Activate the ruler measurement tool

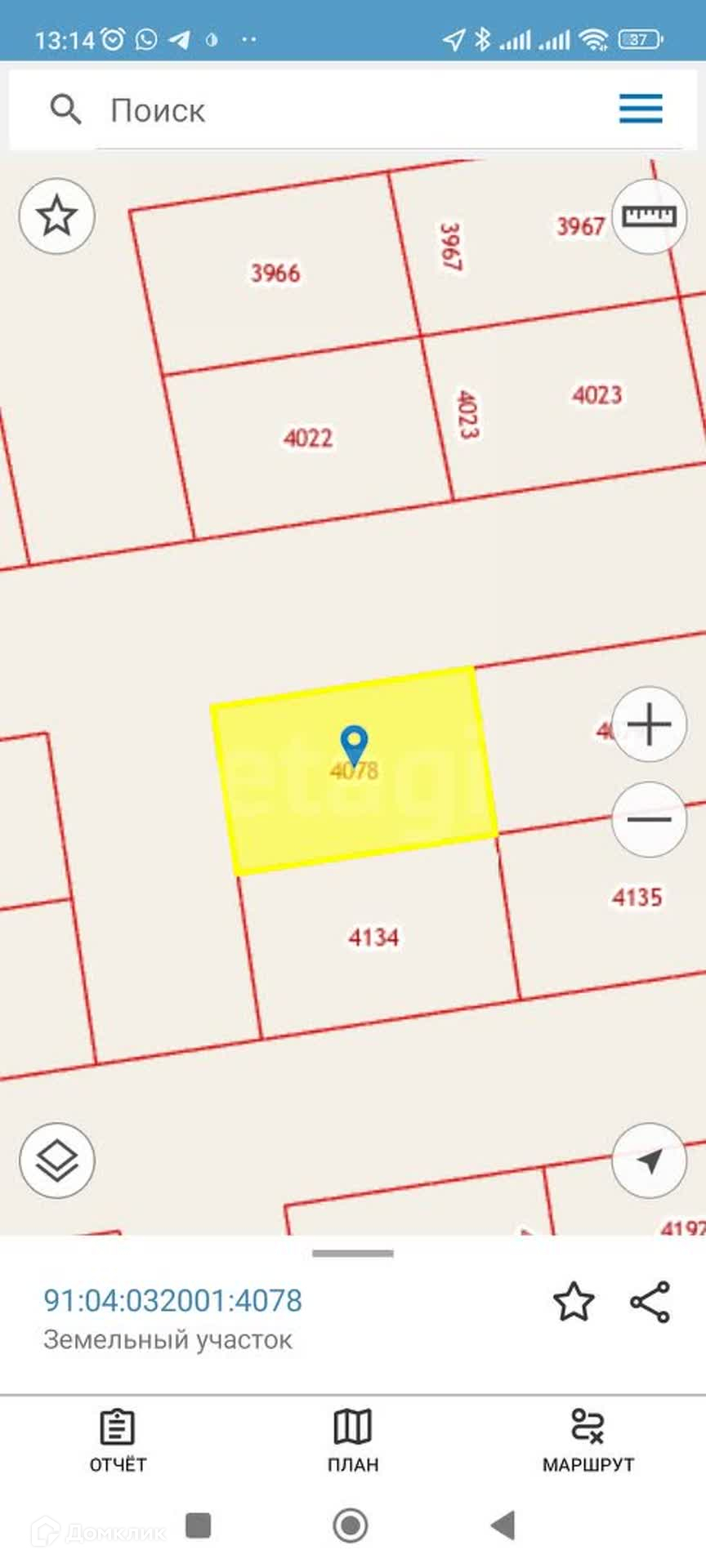(x=649, y=216)
